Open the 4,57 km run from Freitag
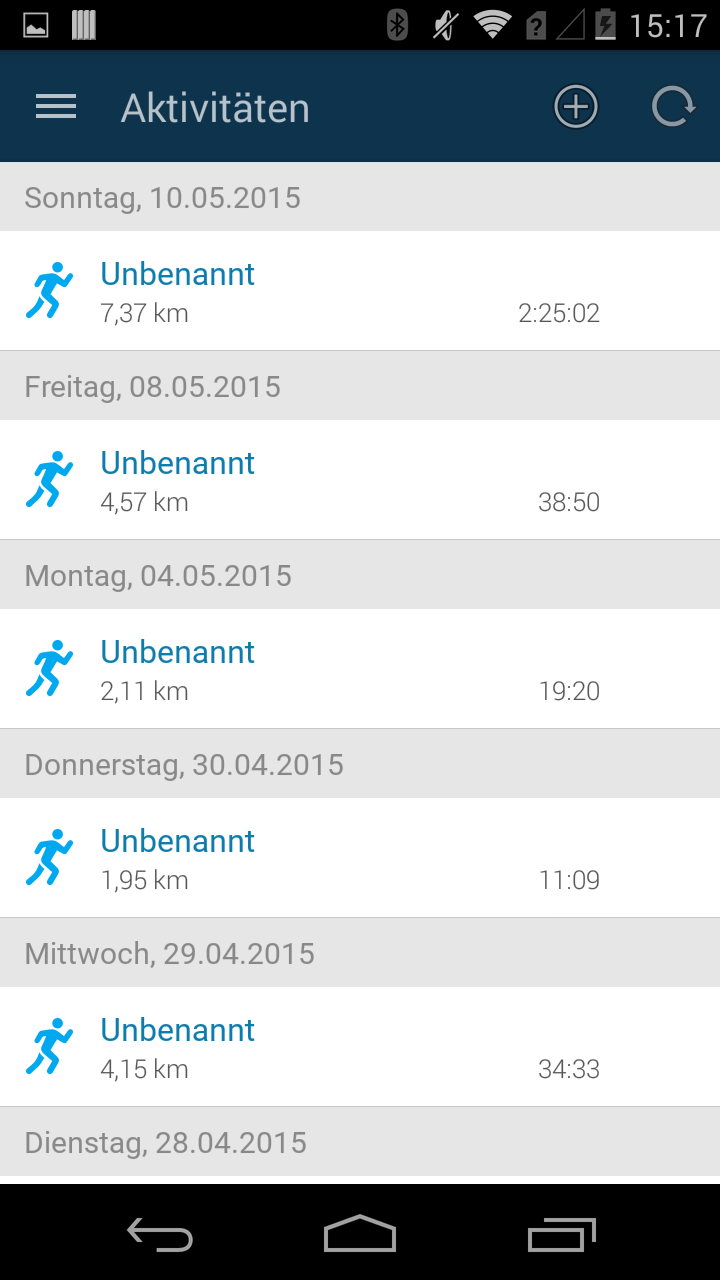The image size is (720, 1280). [x=360, y=480]
